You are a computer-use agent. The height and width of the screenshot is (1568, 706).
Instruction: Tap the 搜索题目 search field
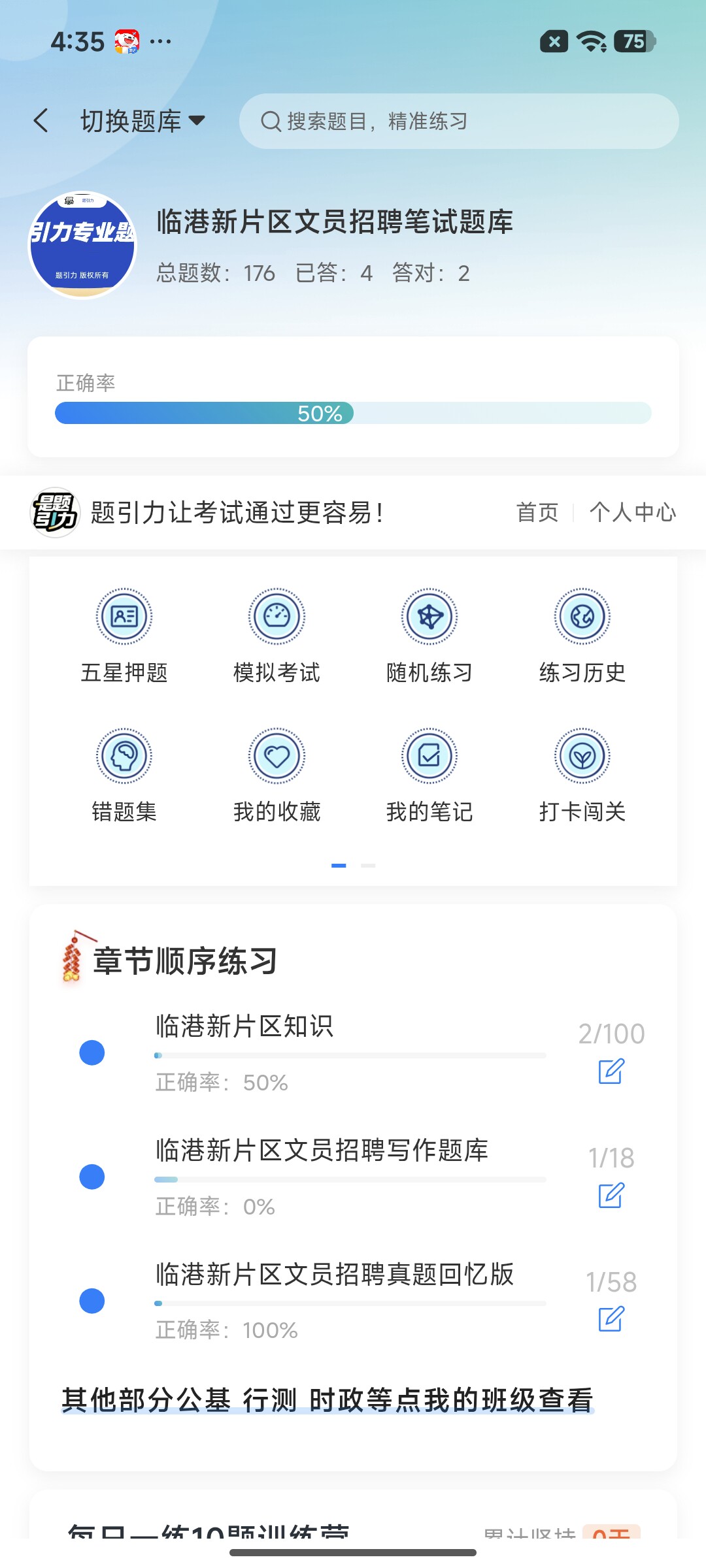pyautogui.click(x=459, y=121)
